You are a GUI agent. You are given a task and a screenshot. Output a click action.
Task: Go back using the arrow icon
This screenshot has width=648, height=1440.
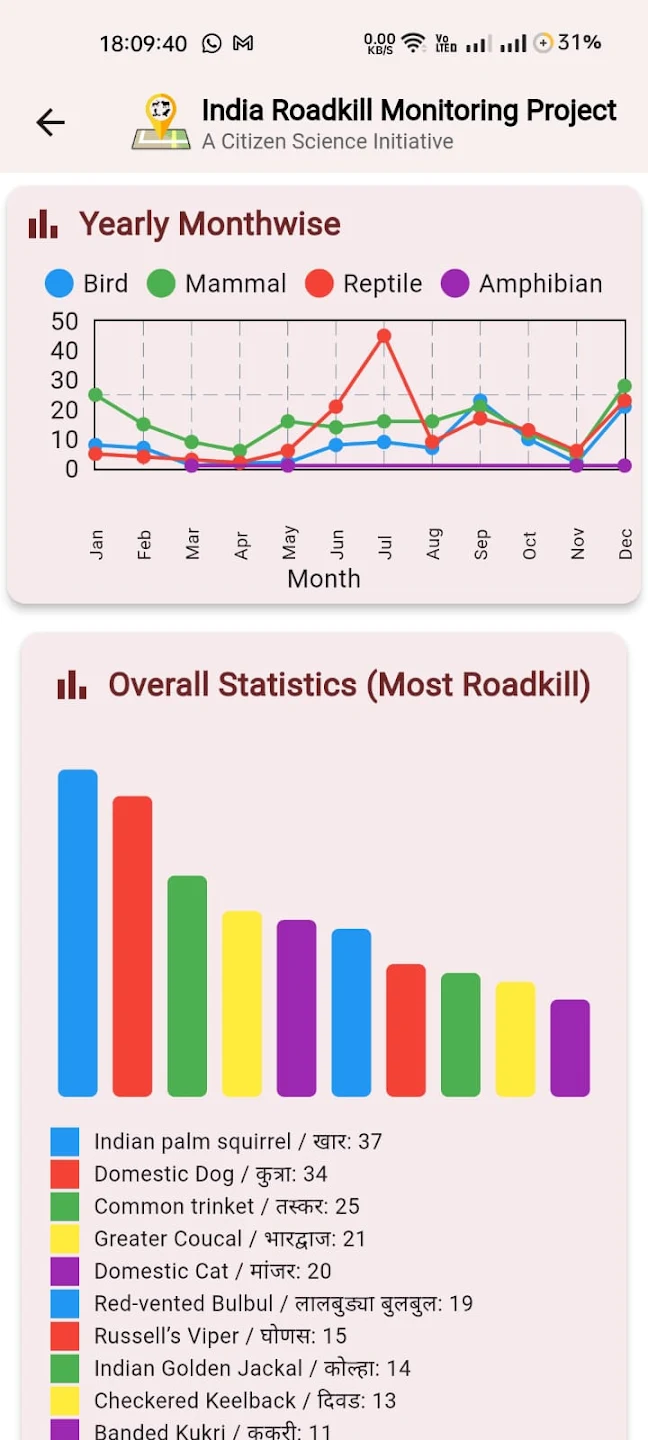(x=50, y=122)
